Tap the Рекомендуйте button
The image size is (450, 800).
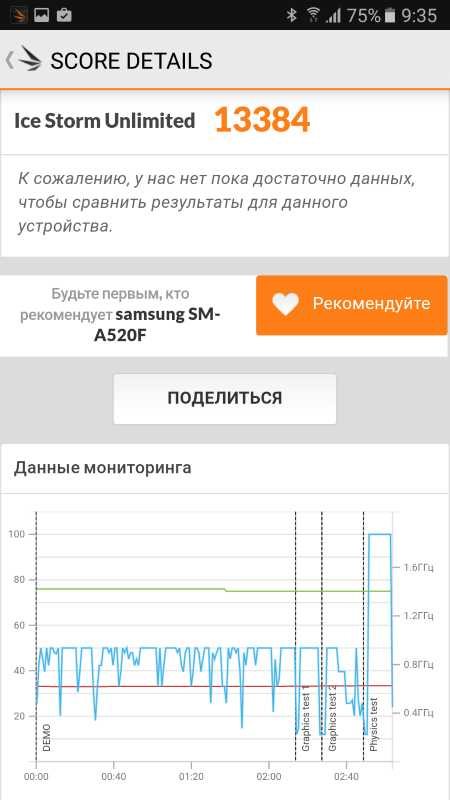(x=352, y=305)
